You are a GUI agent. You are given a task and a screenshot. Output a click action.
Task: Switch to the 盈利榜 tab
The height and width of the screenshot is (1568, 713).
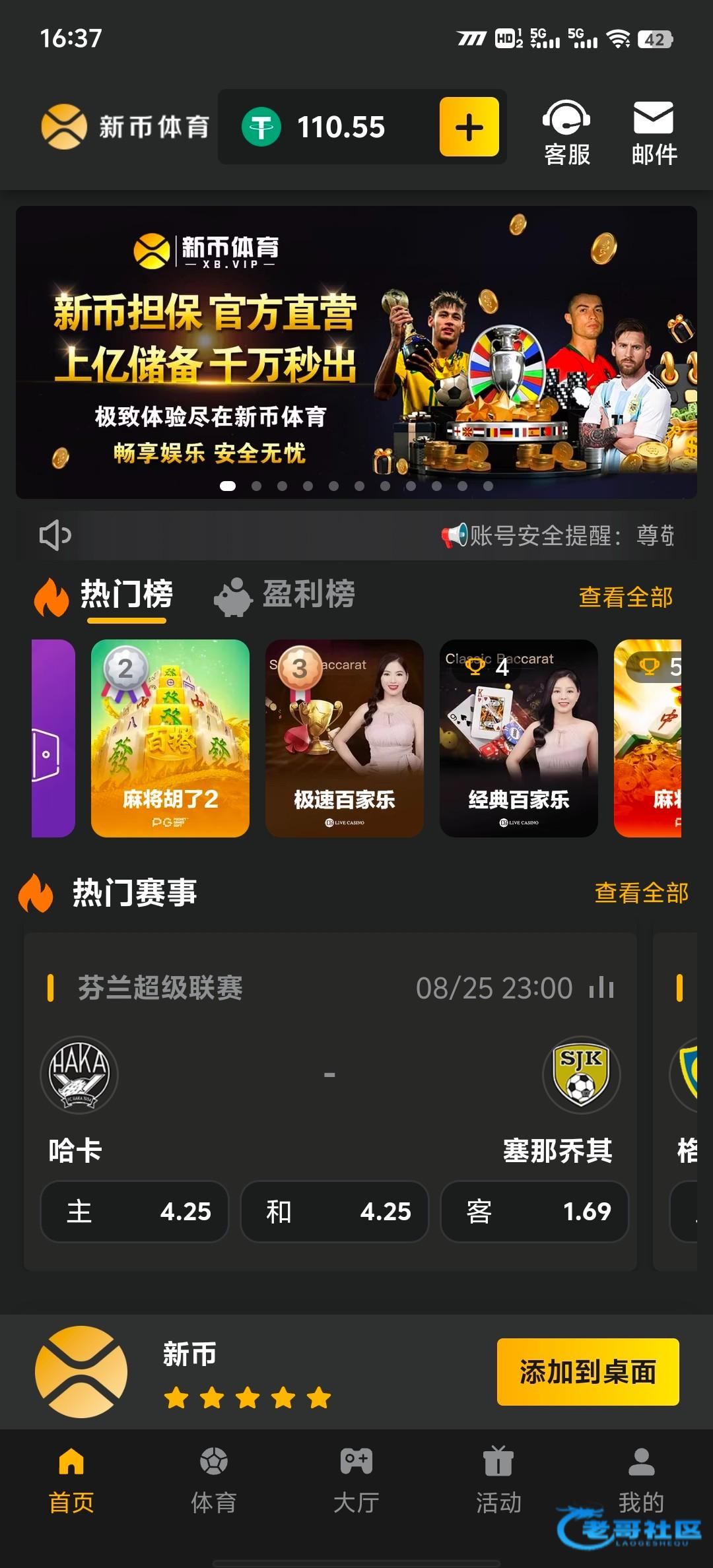pos(285,595)
